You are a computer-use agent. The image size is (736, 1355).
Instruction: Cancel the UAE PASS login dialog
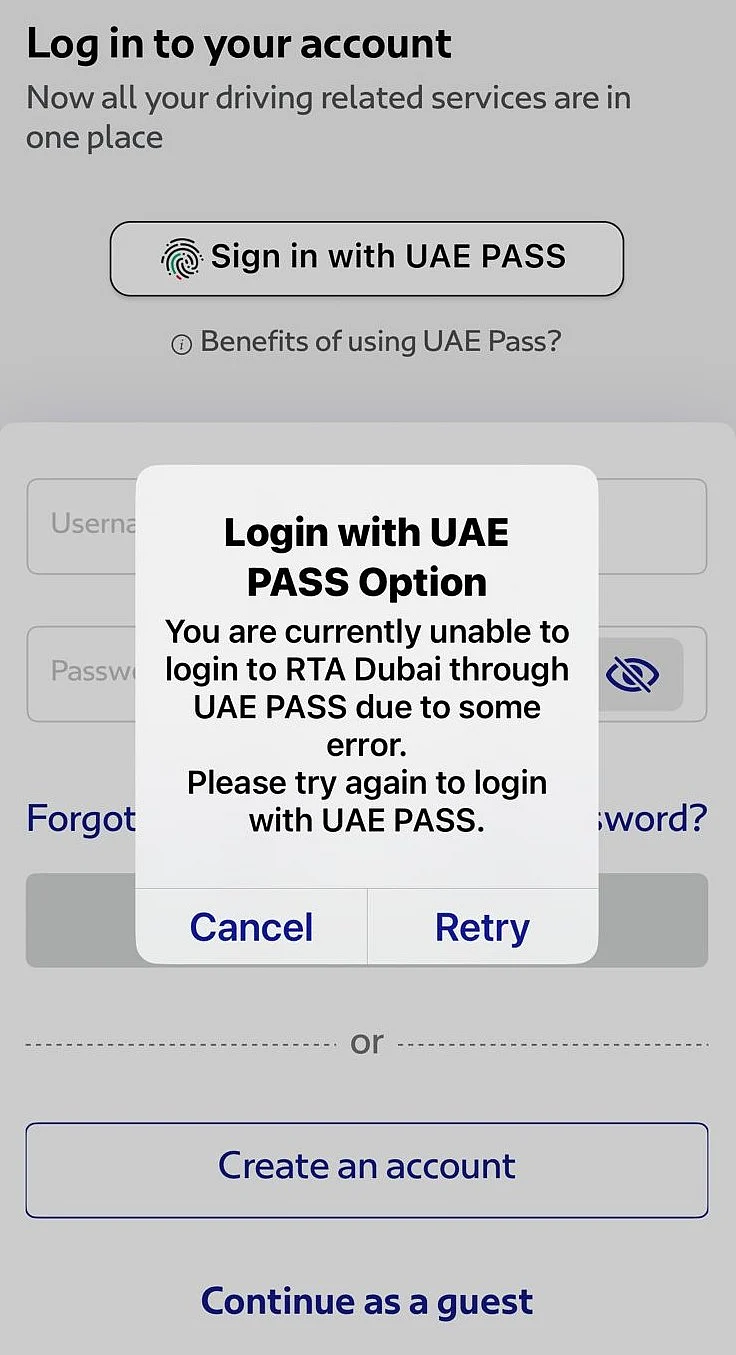click(251, 927)
